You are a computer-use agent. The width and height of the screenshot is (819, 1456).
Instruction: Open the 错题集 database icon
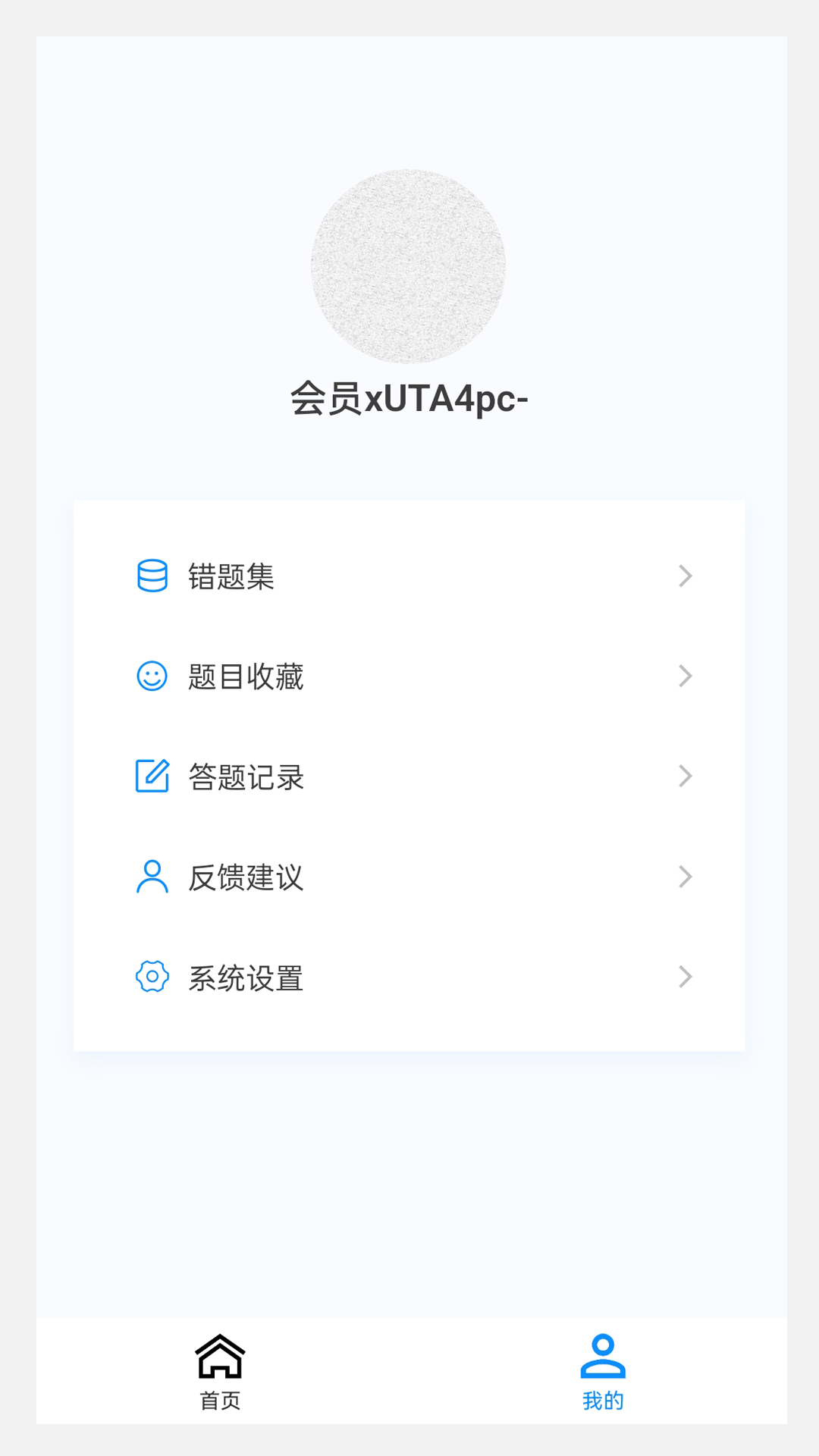click(x=152, y=576)
